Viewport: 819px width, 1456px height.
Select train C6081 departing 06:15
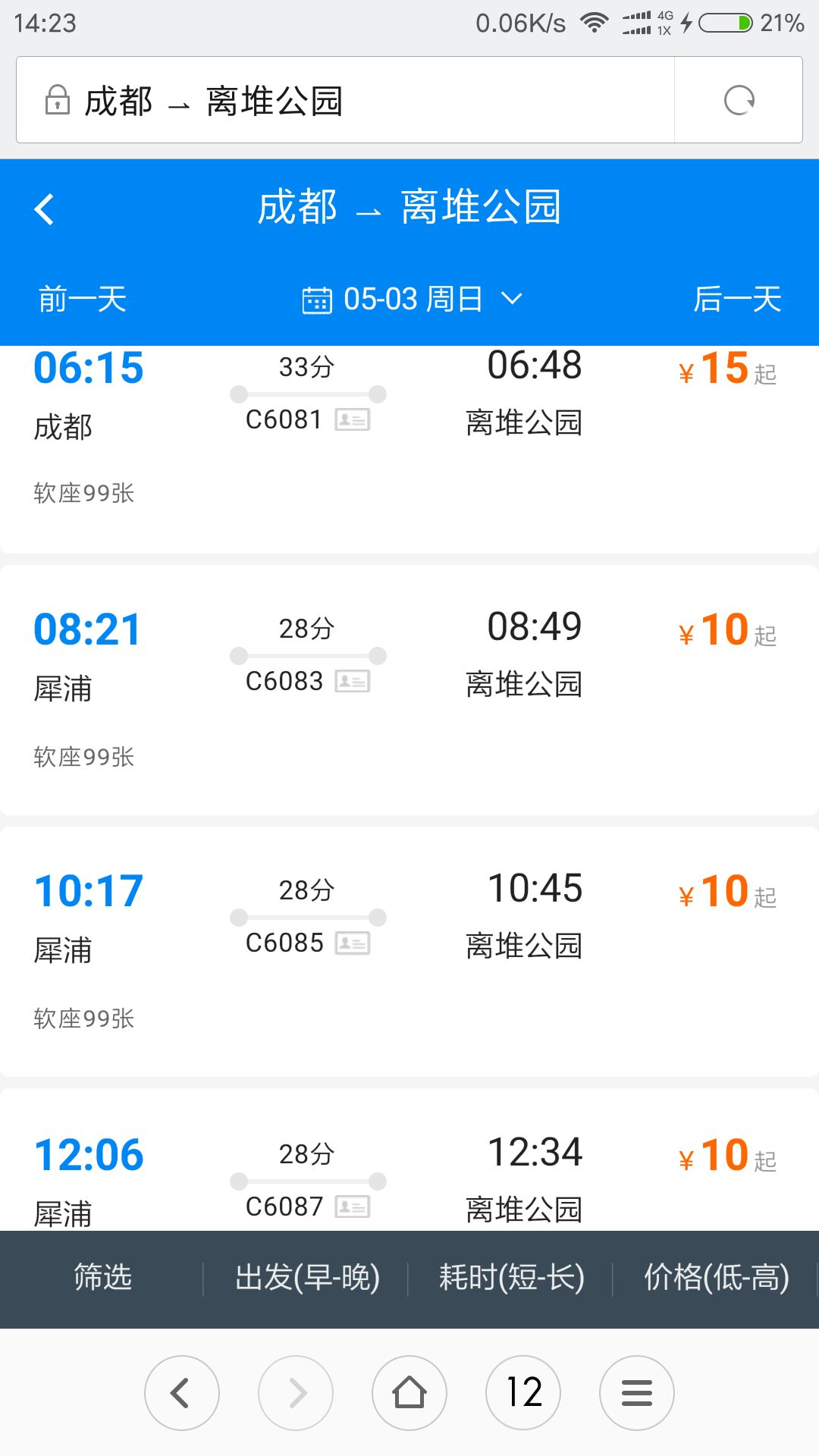click(409, 449)
